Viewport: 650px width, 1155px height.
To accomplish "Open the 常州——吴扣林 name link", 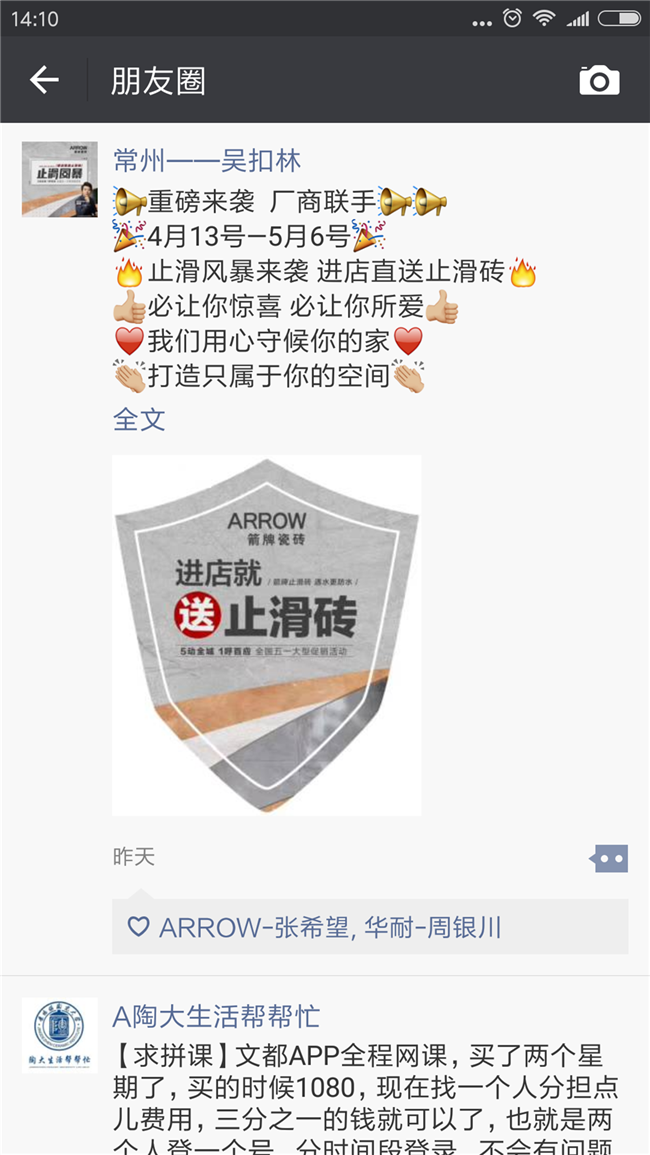I will click(207, 161).
